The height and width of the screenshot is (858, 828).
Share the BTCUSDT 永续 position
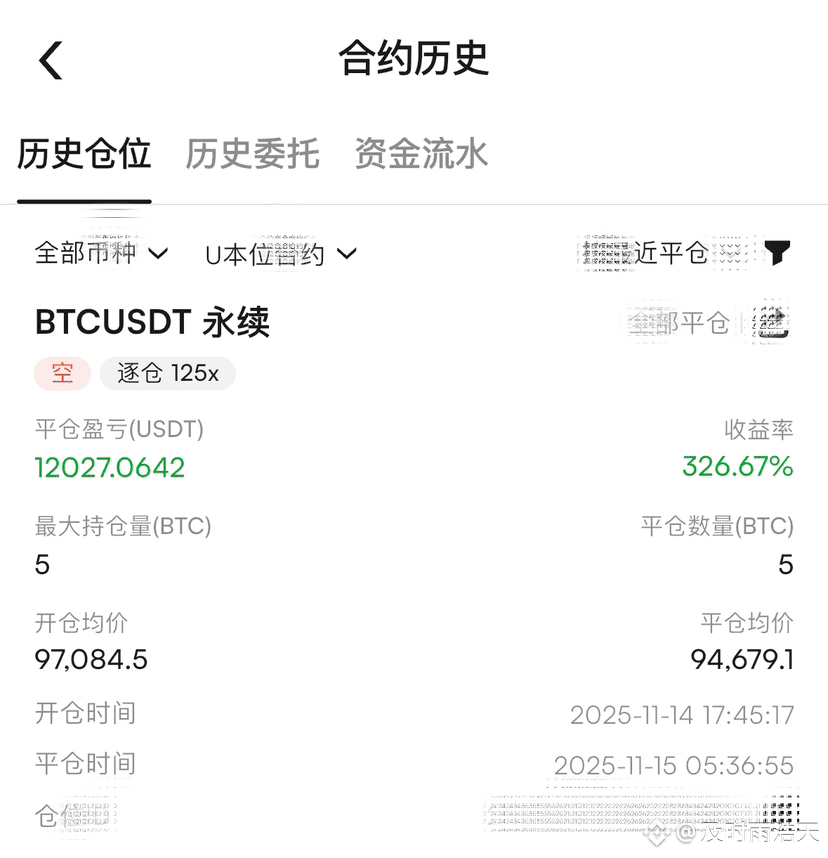pyautogui.click(x=772, y=322)
